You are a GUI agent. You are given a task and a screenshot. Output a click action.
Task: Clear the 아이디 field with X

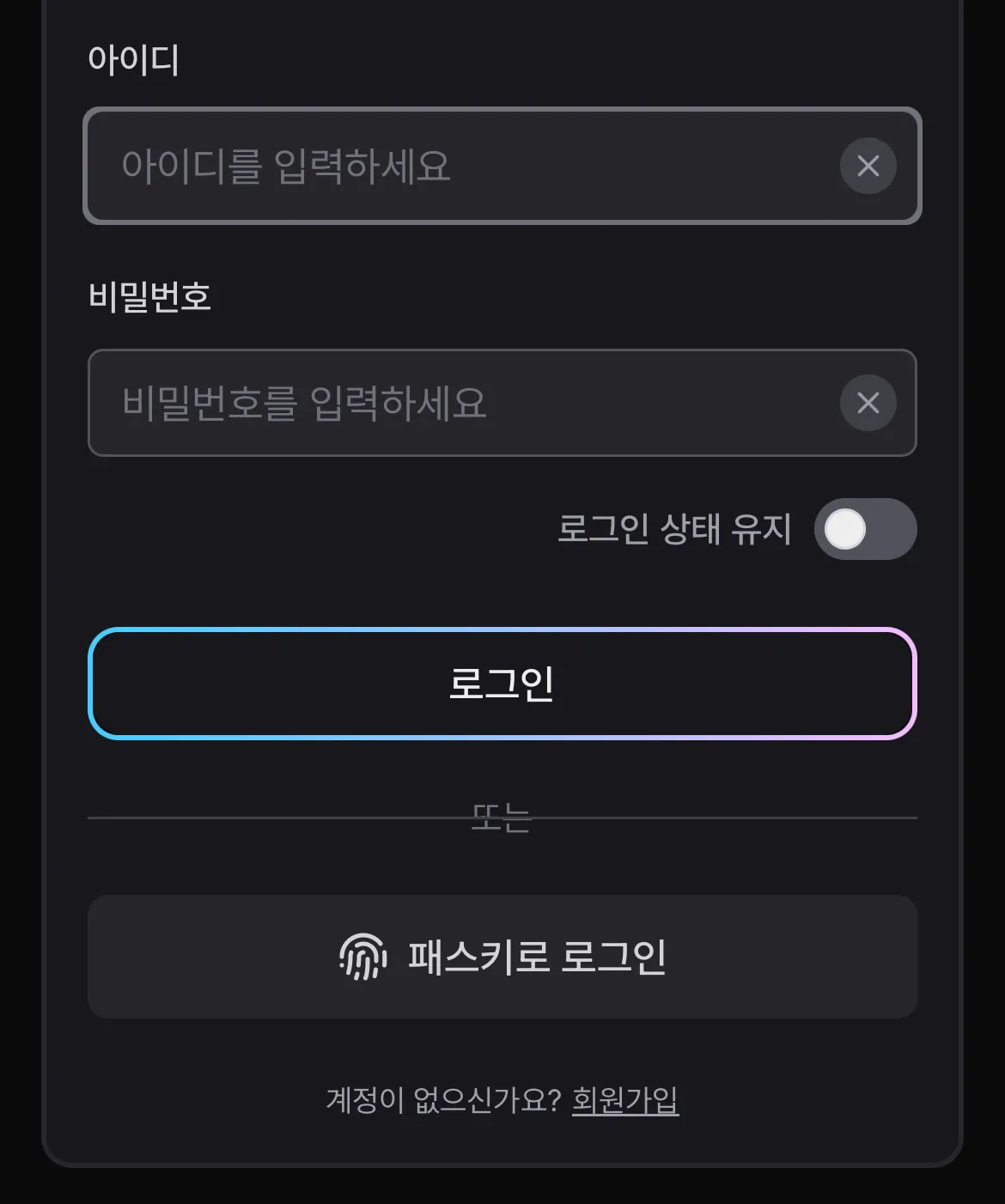[868, 166]
